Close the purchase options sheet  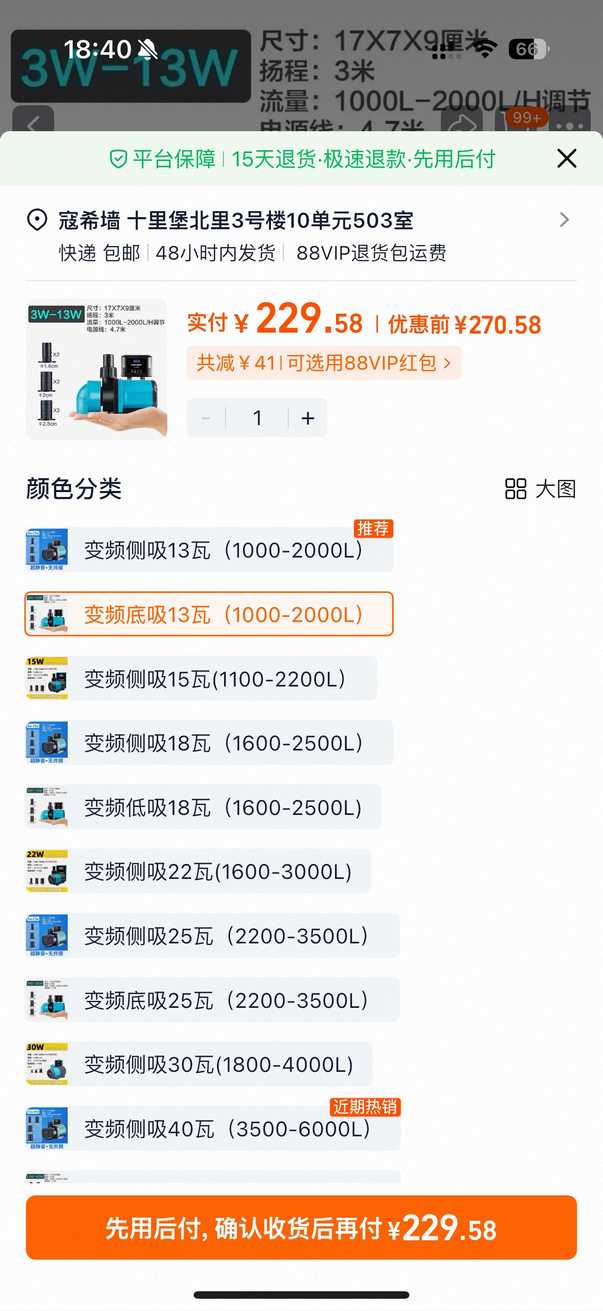tap(567, 158)
